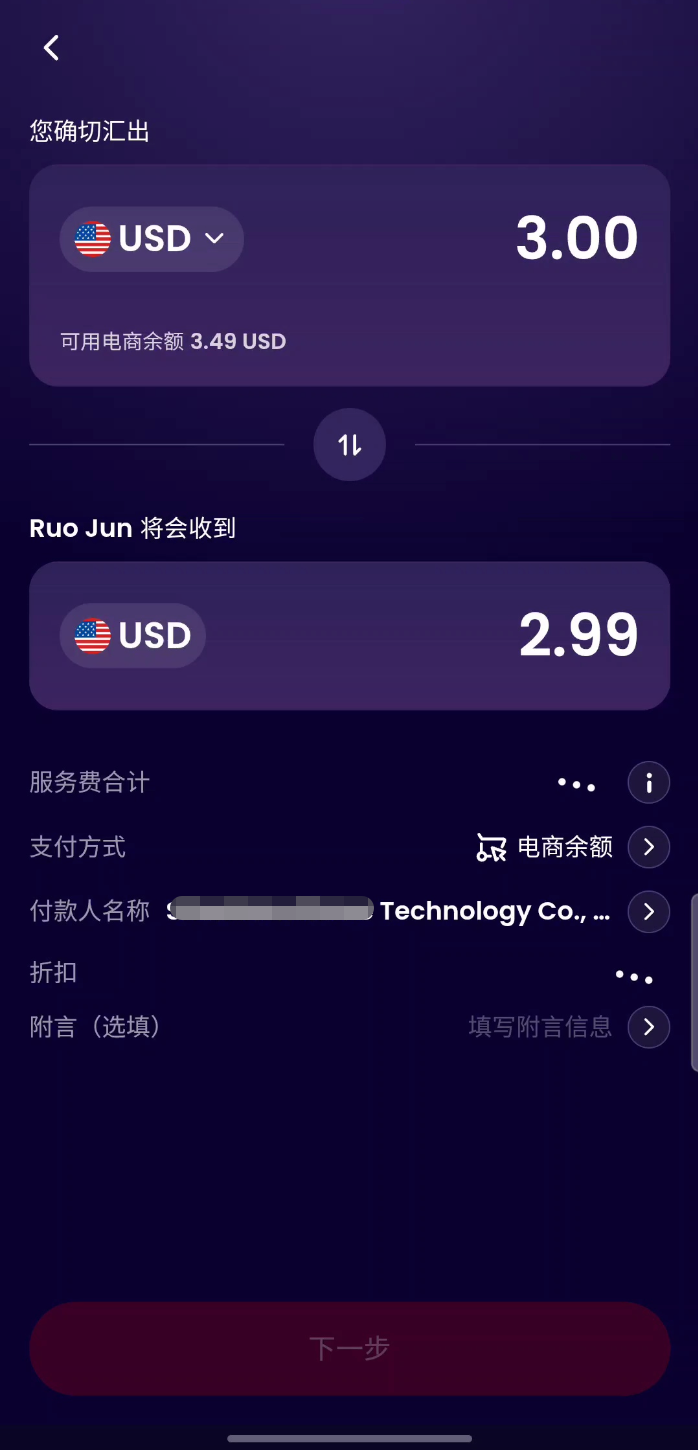Change payment method 电商余额
Screen dimensions: 698x1450
(648, 847)
